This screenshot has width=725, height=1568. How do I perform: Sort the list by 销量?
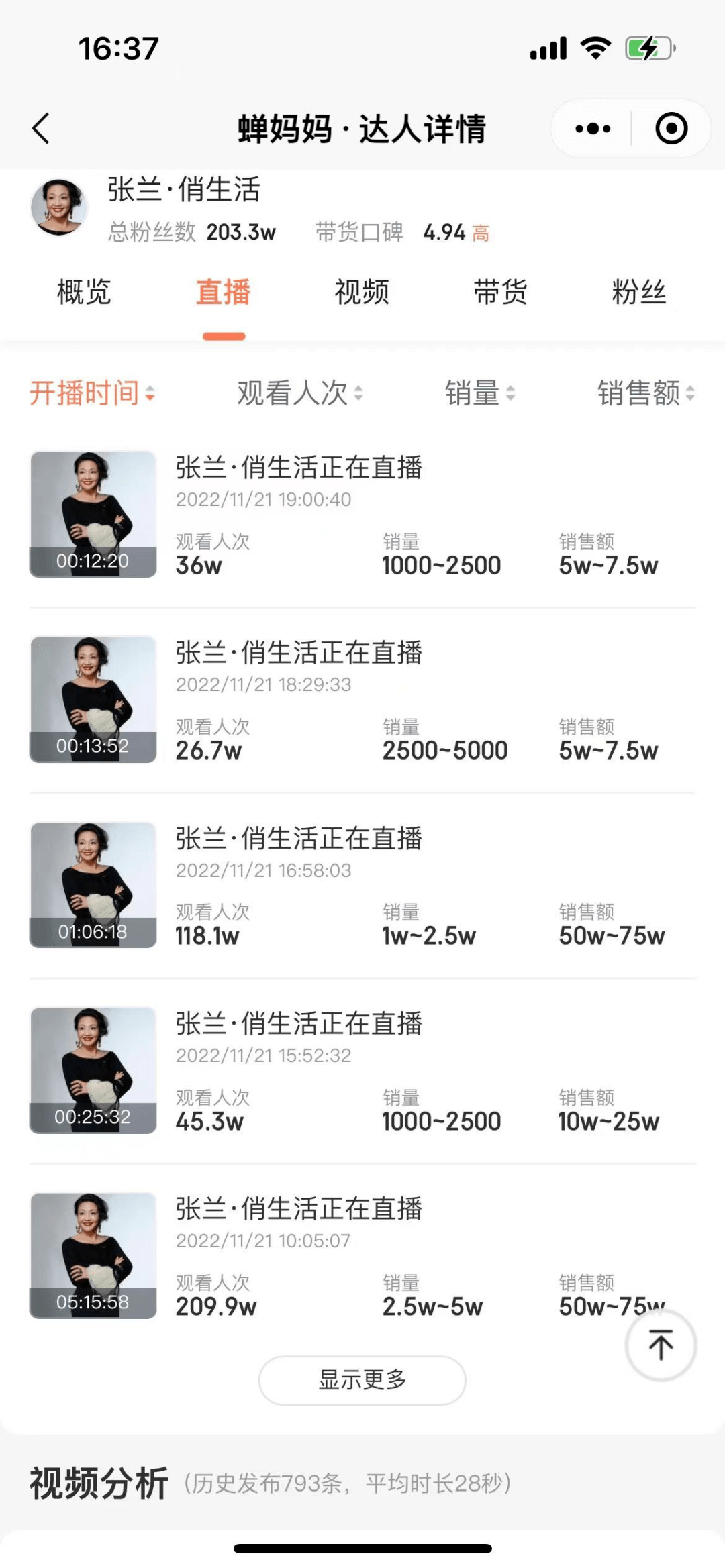coord(479,393)
